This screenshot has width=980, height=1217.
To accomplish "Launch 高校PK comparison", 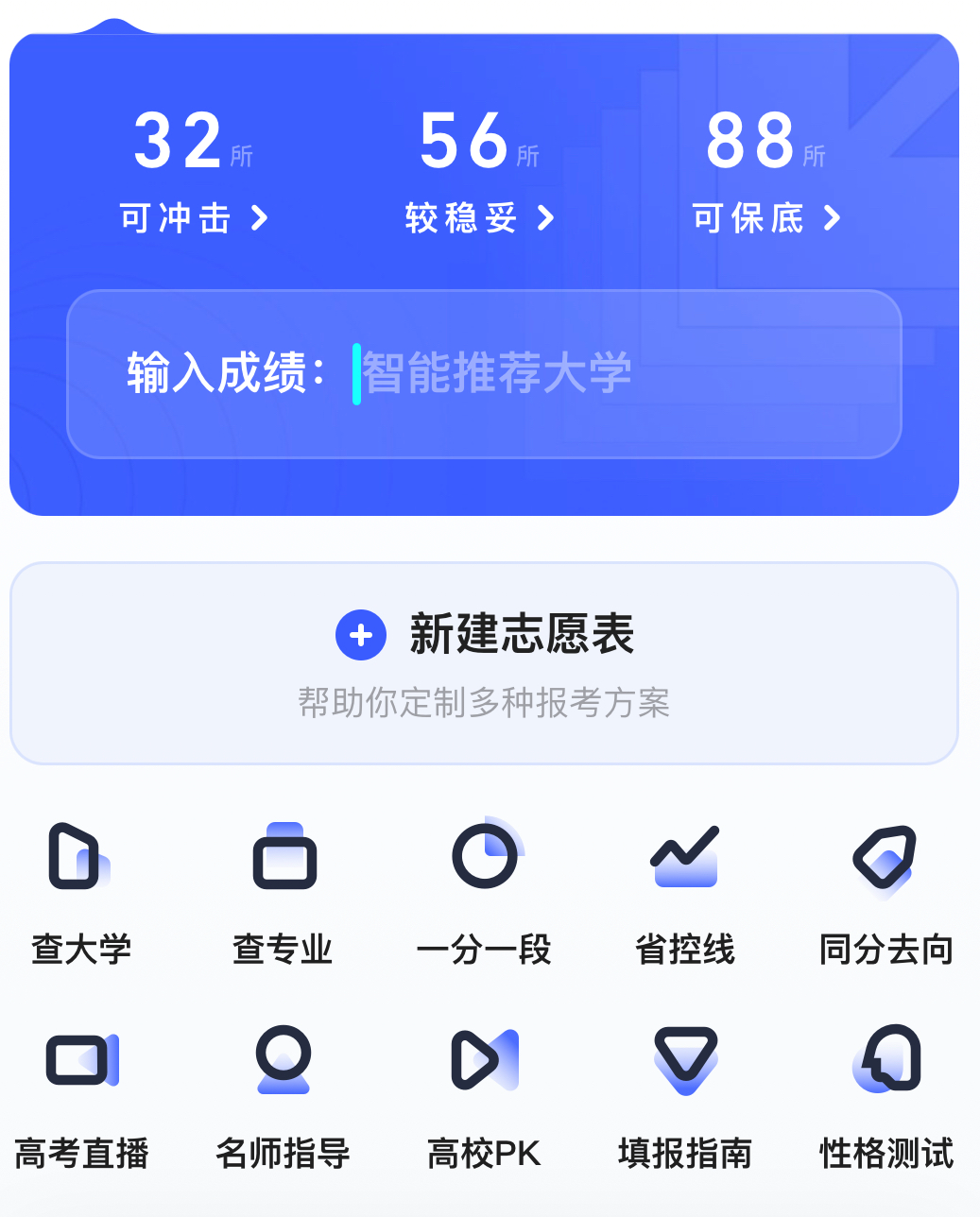I will [x=484, y=1098].
